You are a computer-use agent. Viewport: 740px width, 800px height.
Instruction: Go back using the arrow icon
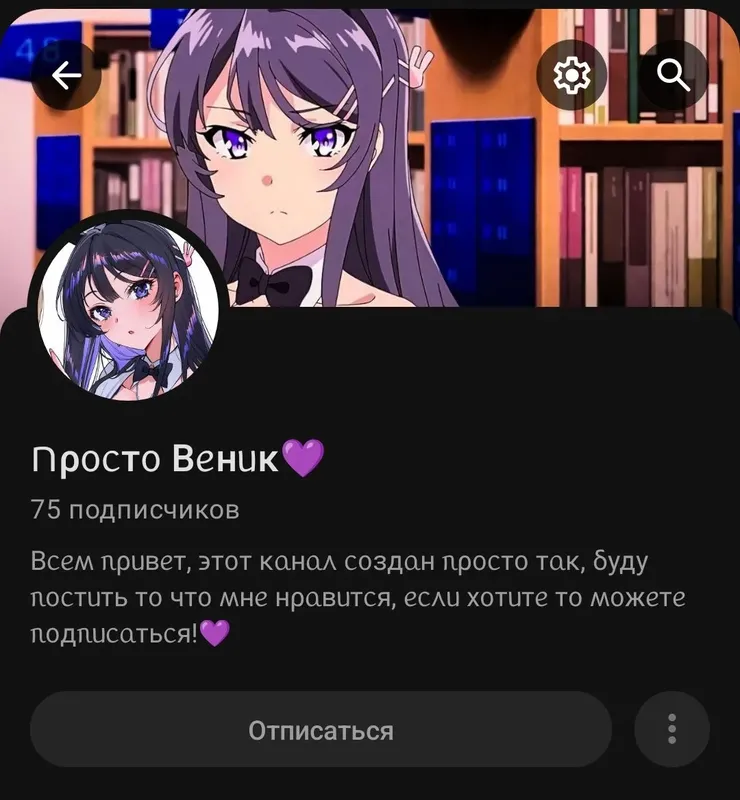67,75
